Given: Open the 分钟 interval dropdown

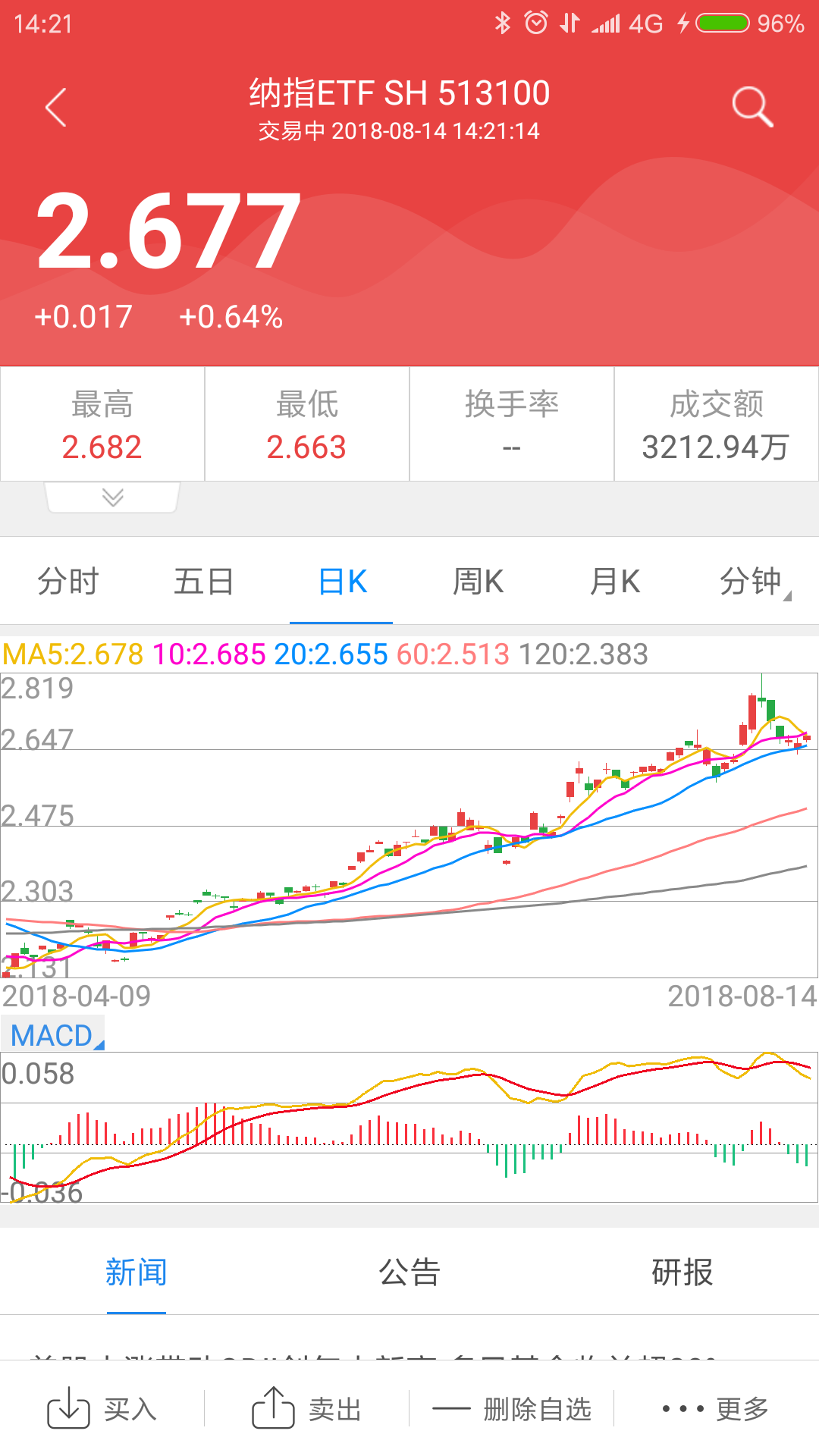Looking at the screenshot, I should tap(751, 580).
